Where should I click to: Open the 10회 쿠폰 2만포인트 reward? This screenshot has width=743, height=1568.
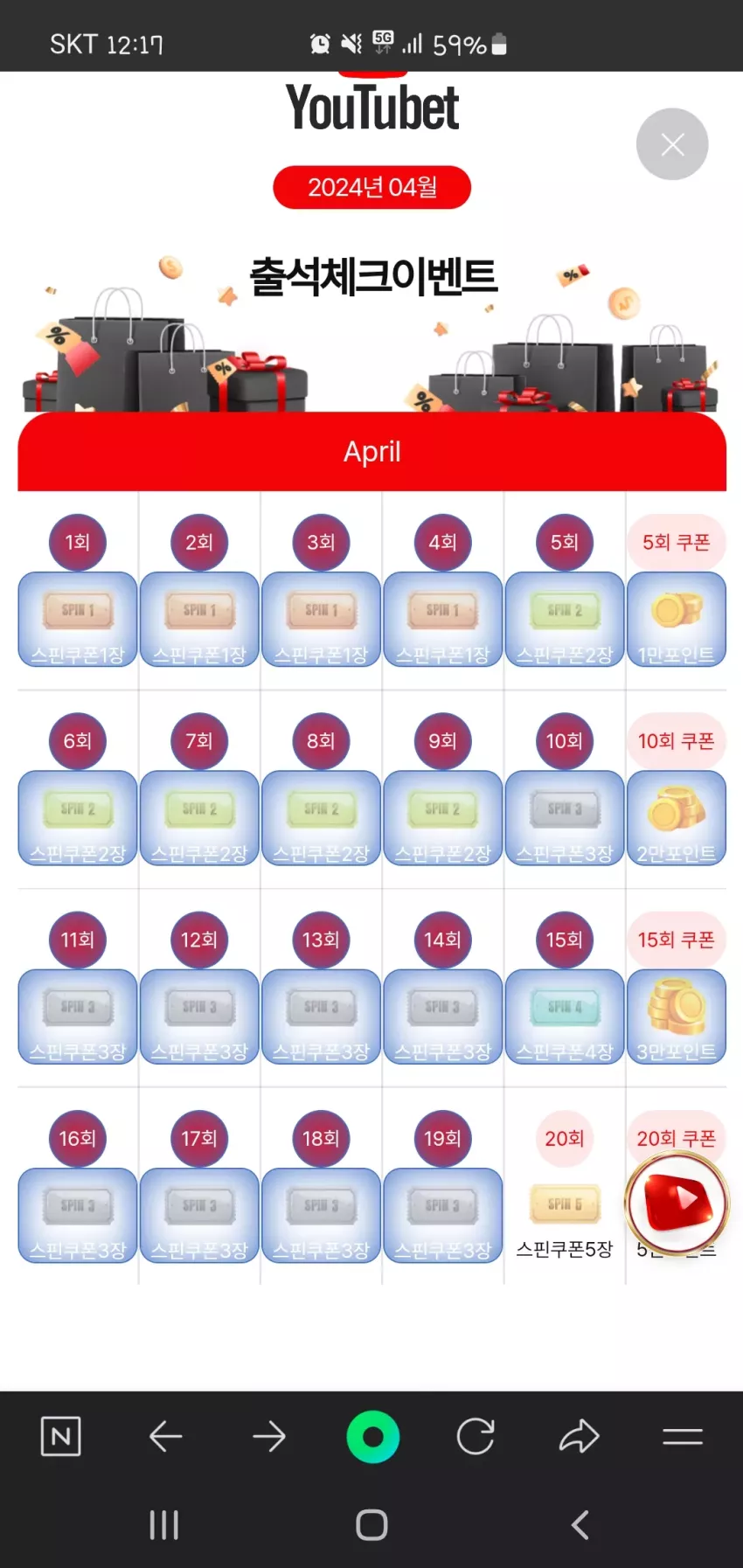pyautogui.click(x=677, y=818)
